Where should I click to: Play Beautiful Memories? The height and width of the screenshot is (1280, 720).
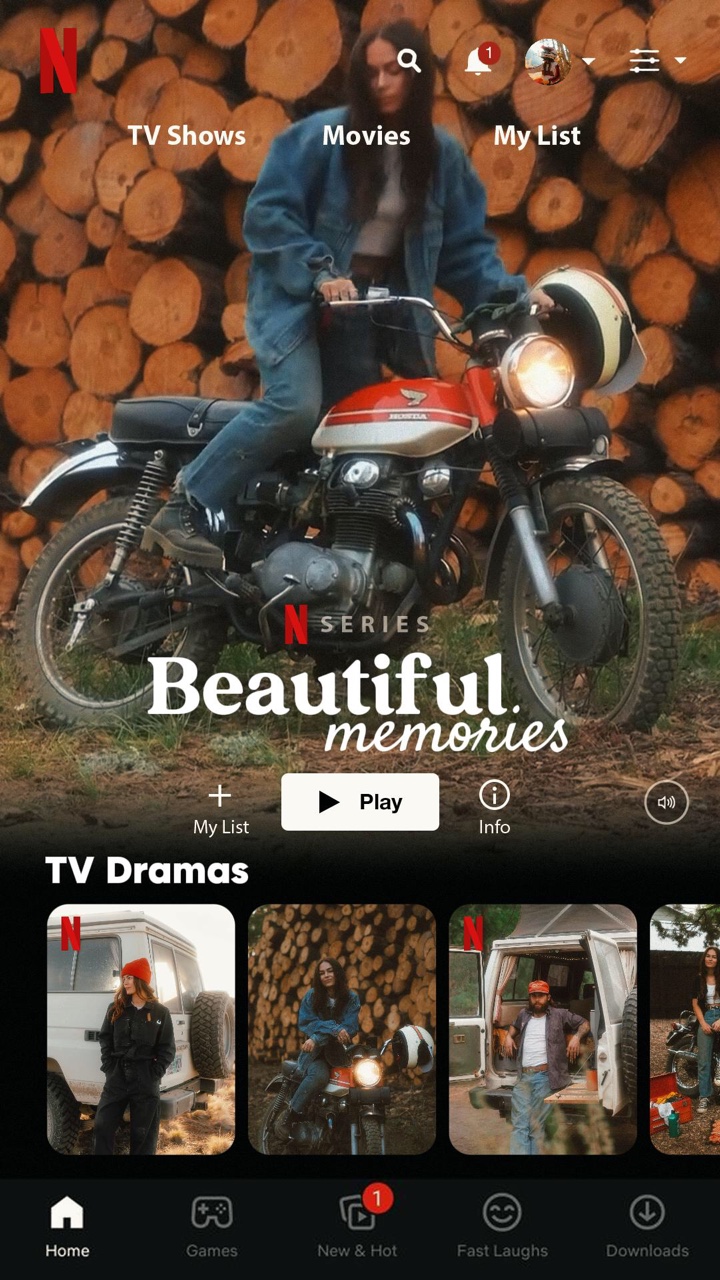point(360,802)
